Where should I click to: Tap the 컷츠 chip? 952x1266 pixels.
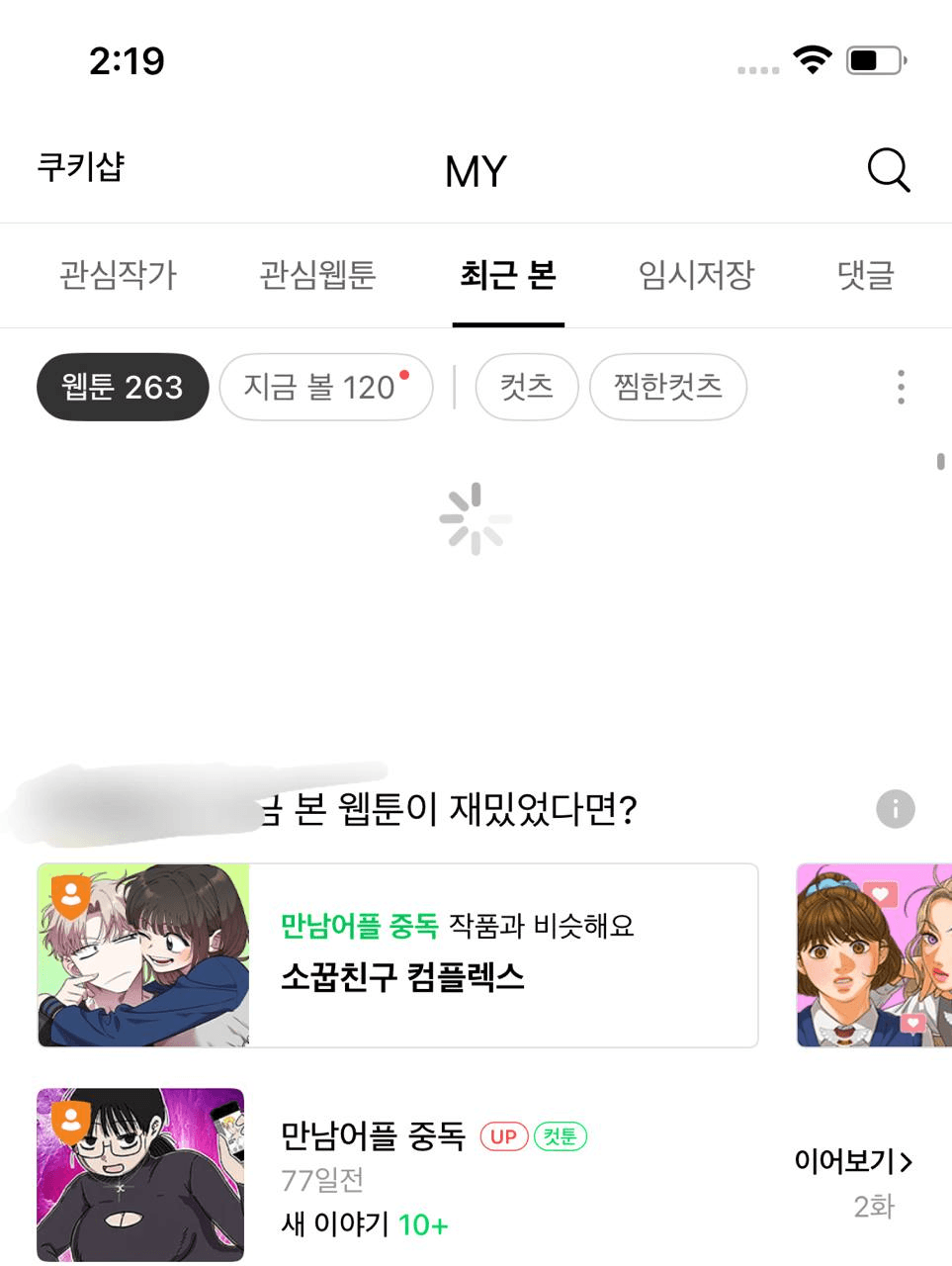tap(526, 387)
